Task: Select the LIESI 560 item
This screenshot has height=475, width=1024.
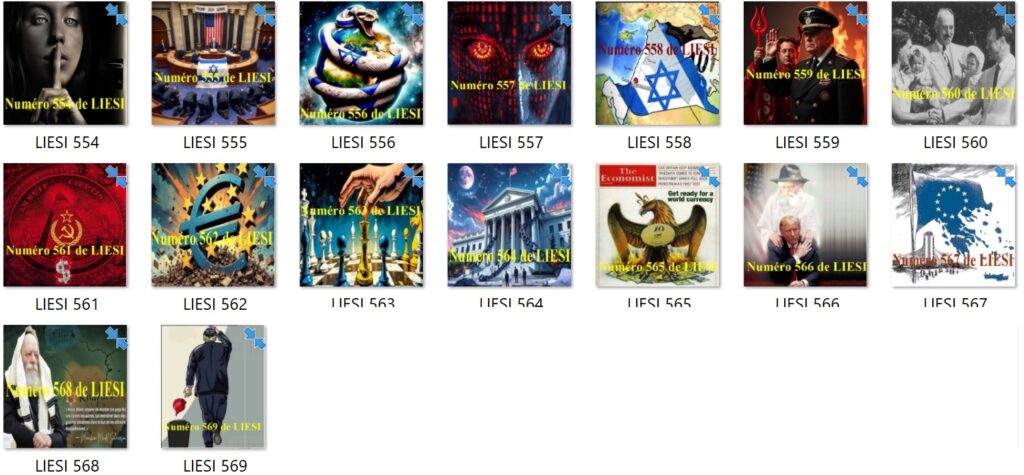Action: coord(954,65)
